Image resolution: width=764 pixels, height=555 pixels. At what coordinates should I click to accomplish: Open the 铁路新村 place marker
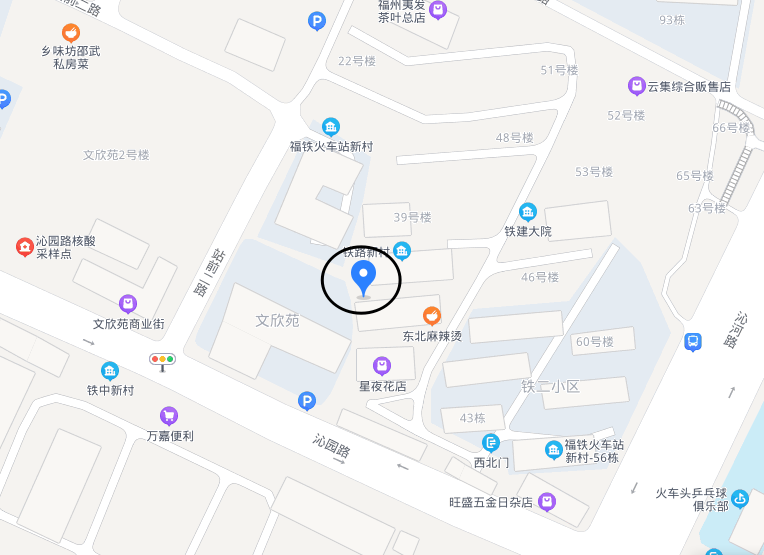click(x=401, y=250)
